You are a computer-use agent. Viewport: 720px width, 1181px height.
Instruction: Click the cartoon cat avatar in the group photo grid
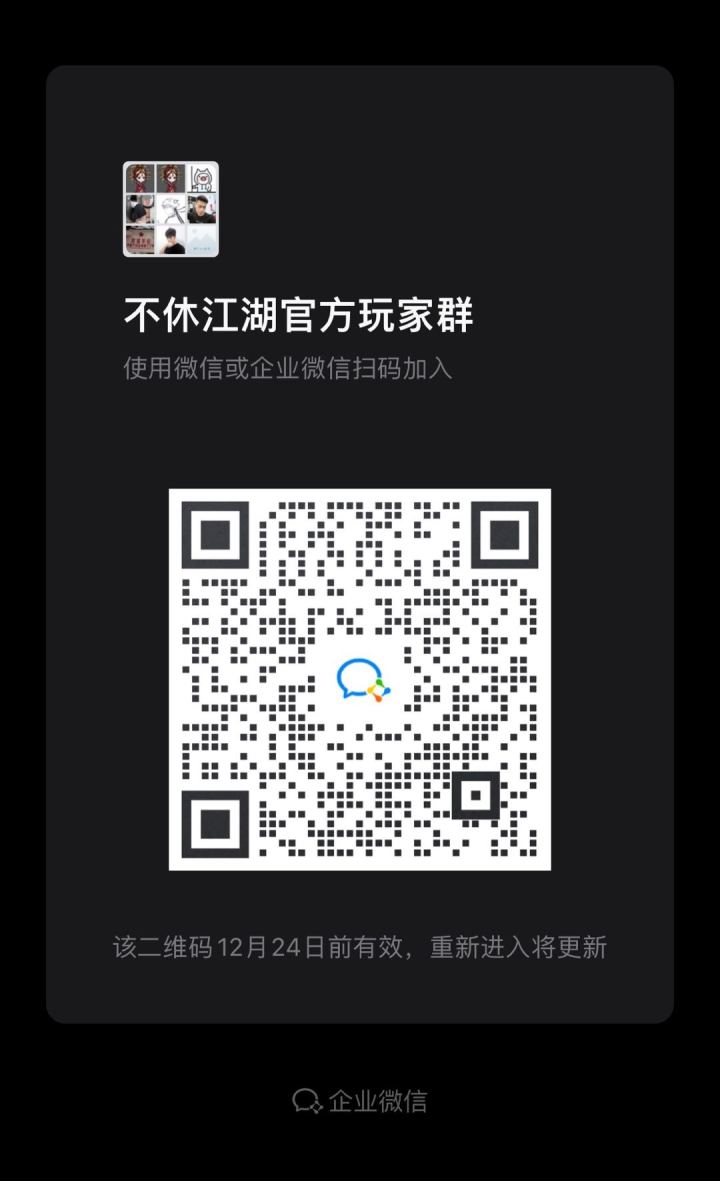201,177
